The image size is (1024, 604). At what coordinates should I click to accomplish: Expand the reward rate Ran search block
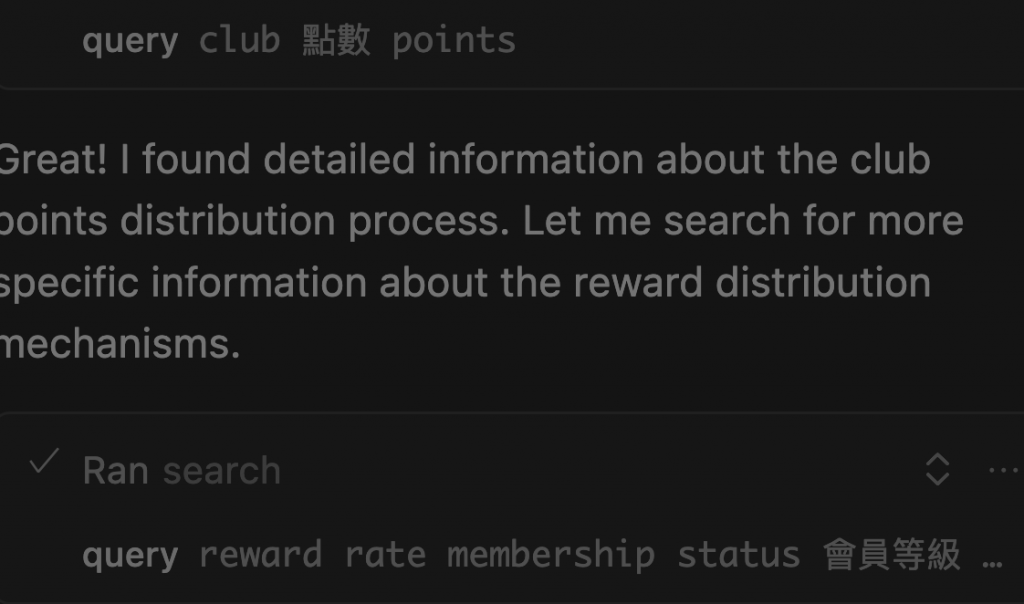[937, 469]
